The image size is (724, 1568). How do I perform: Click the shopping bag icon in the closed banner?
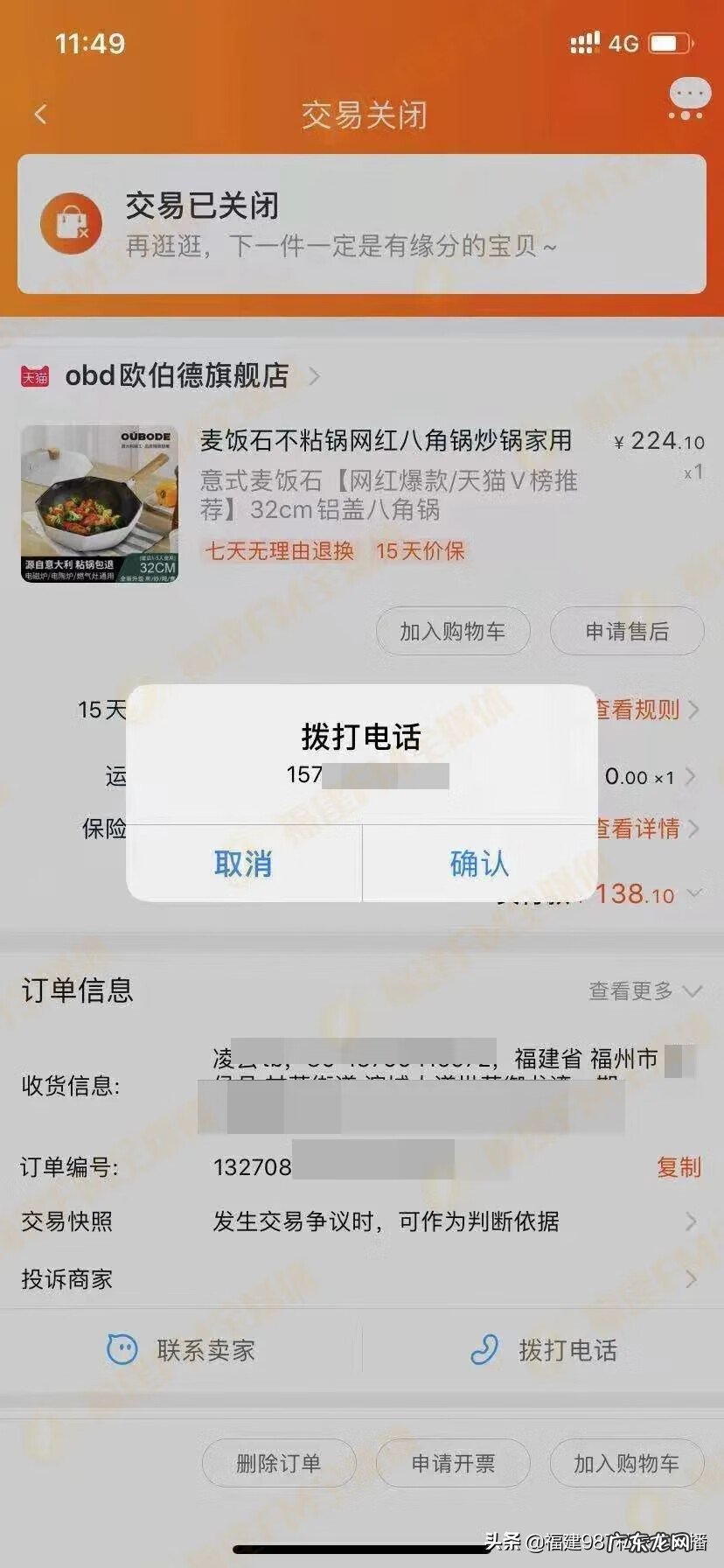click(71, 220)
